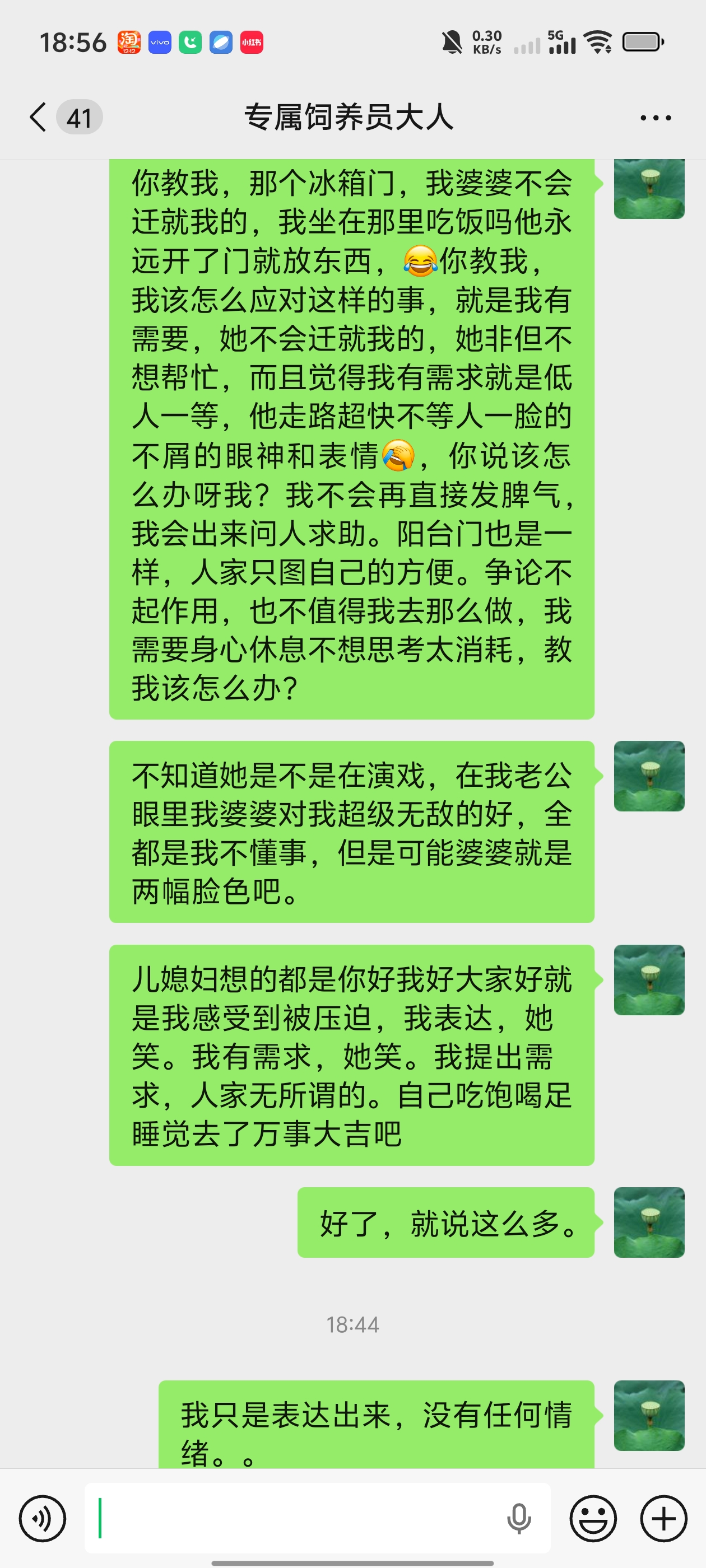Image resolution: width=706 pixels, height=1568 pixels.
Task: Open the plus attachments menu
Action: [663, 1519]
